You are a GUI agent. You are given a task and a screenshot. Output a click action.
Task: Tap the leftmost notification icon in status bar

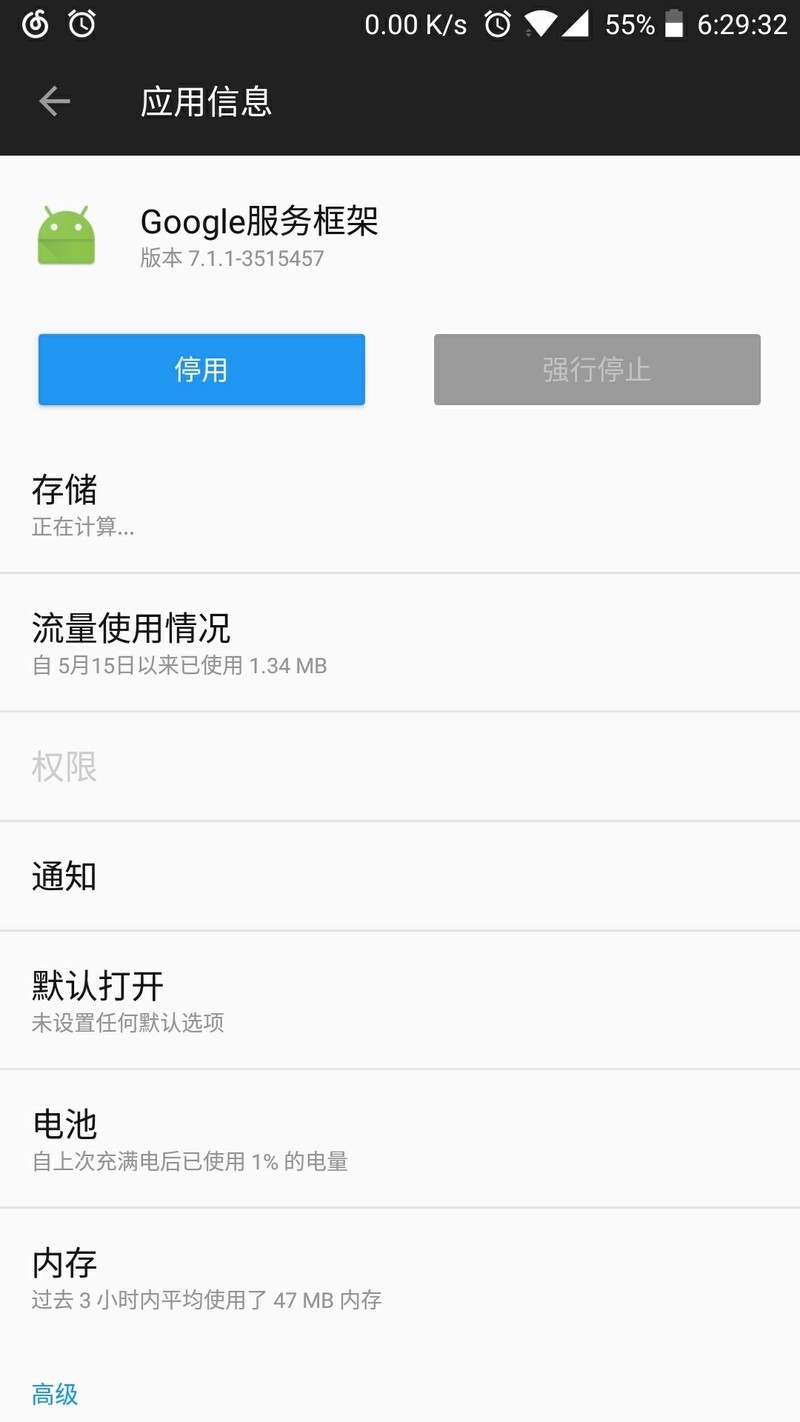point(36,22)
